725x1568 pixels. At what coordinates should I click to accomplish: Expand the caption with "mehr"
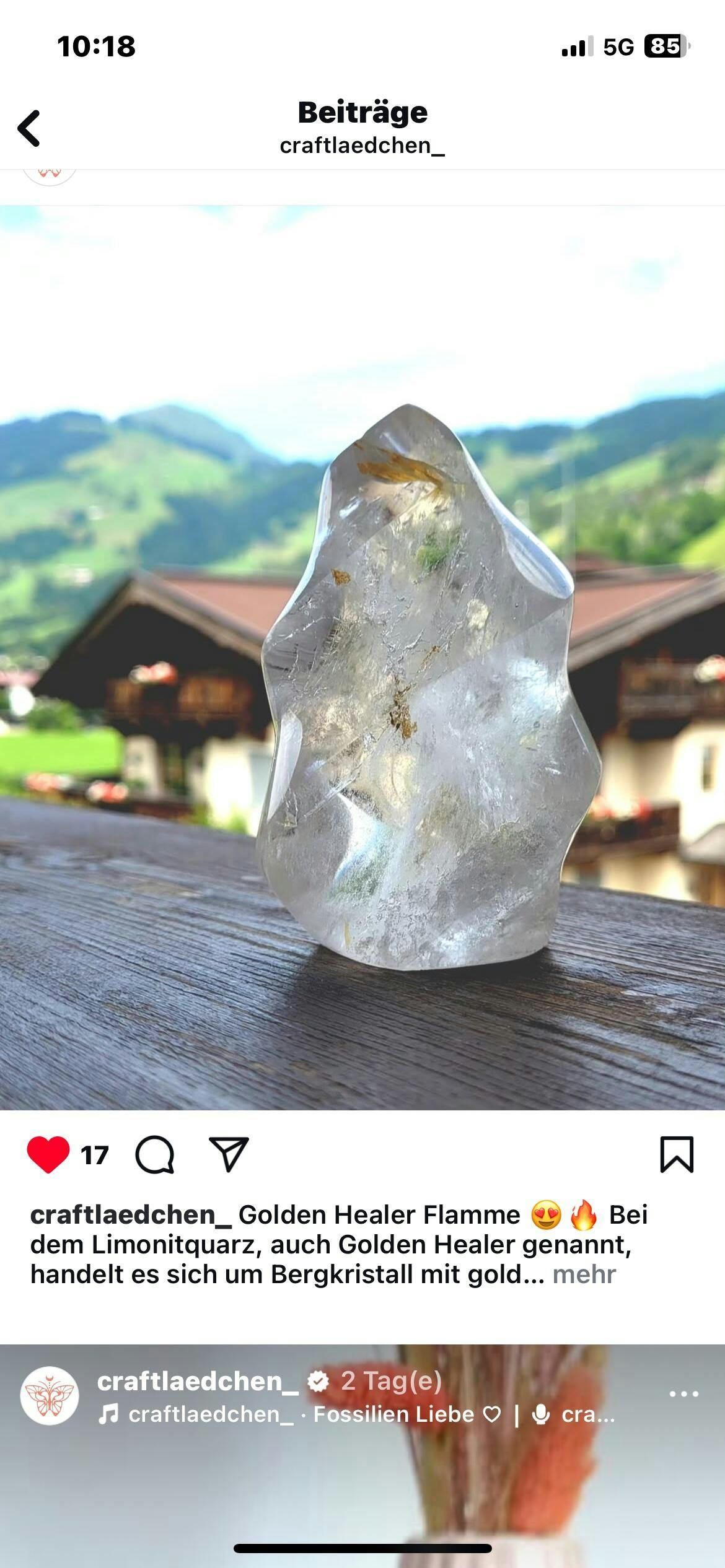[x=584, y=1274]
